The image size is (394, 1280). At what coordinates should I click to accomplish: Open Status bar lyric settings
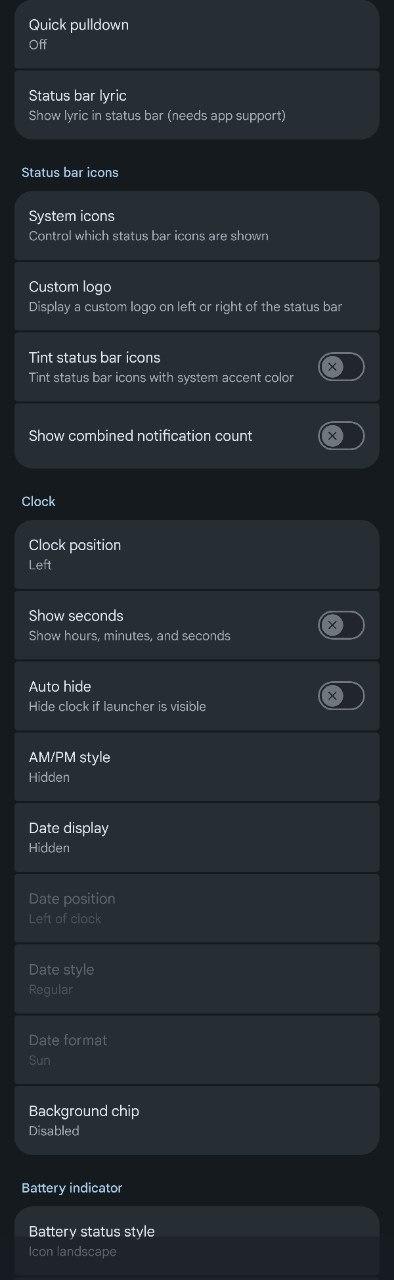[197, 105]
